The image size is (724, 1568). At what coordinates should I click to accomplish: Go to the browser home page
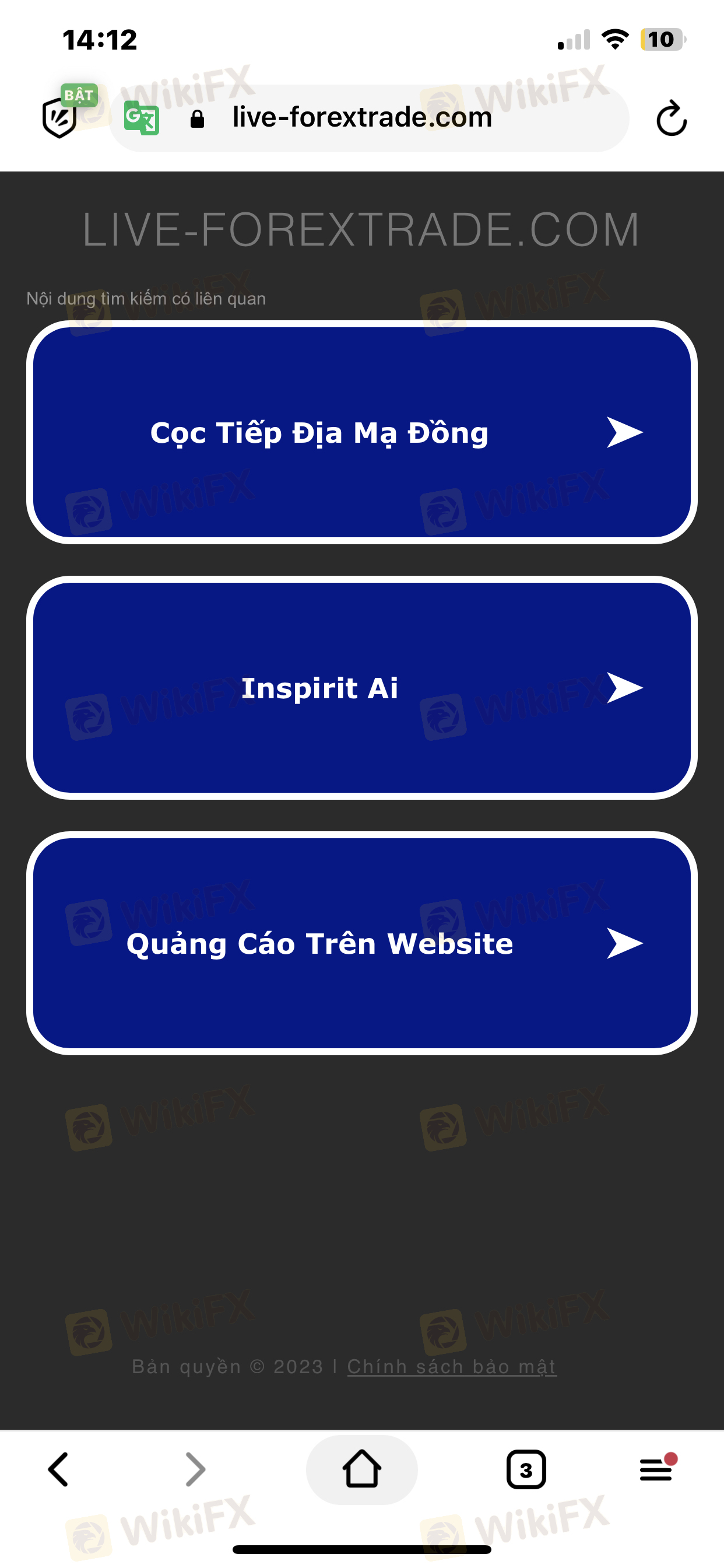click(x=361, y=1469)
